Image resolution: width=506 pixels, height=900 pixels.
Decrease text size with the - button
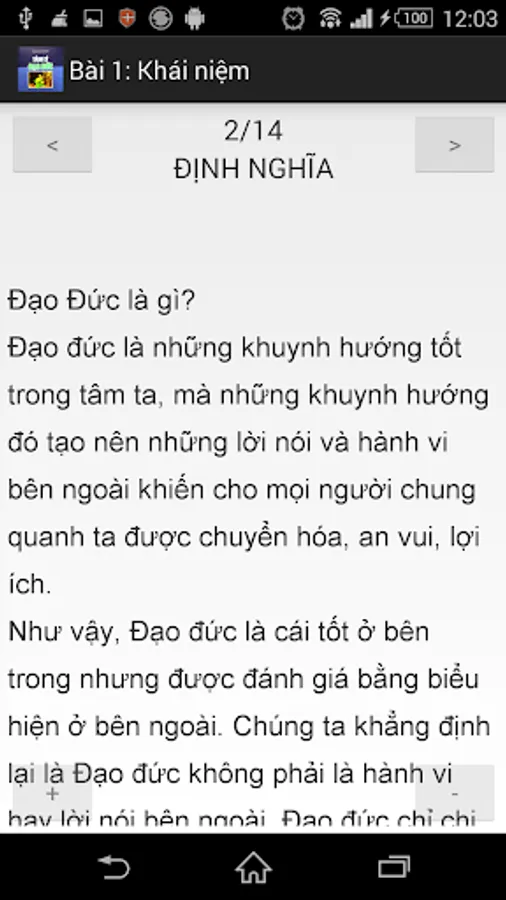click(454, 793)
